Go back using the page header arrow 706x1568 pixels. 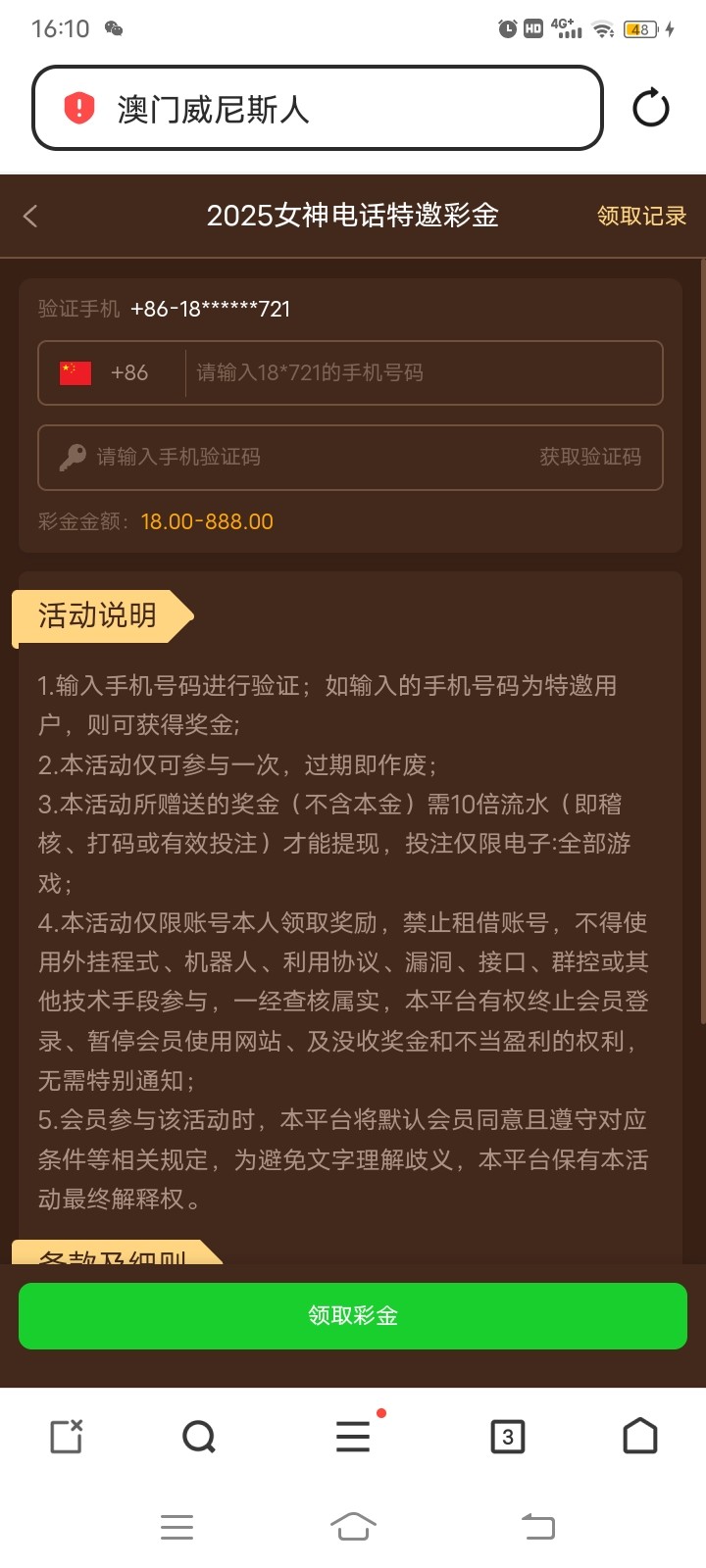pos(30,216)
